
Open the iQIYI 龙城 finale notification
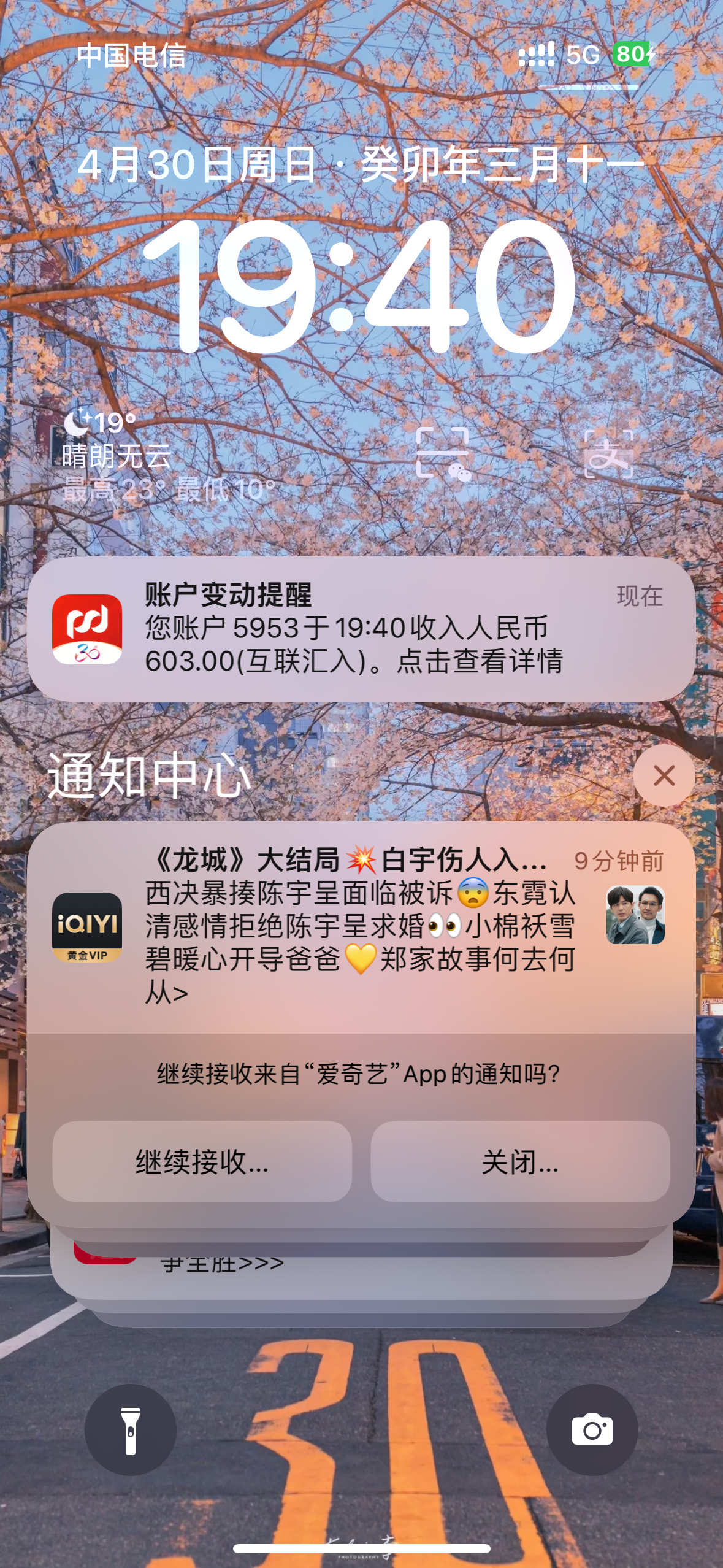pyautogui.click(x=361, y=925)
